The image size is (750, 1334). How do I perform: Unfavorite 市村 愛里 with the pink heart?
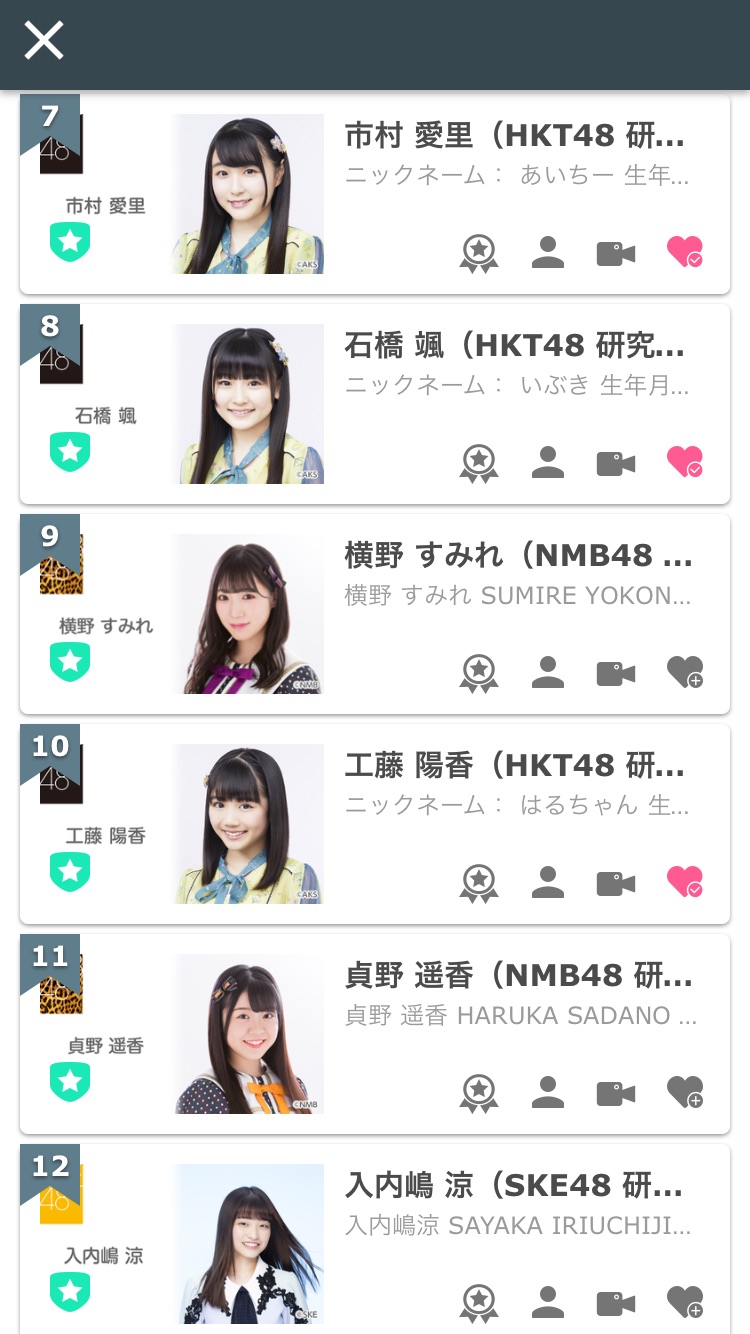685,252
